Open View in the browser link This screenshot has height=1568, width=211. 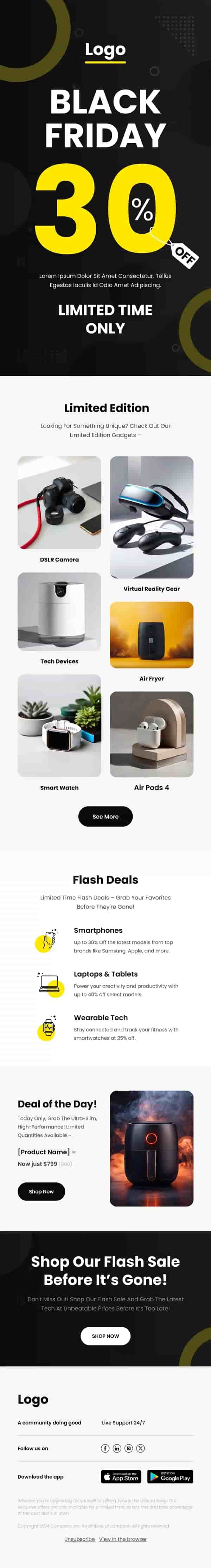(123, 1539)
